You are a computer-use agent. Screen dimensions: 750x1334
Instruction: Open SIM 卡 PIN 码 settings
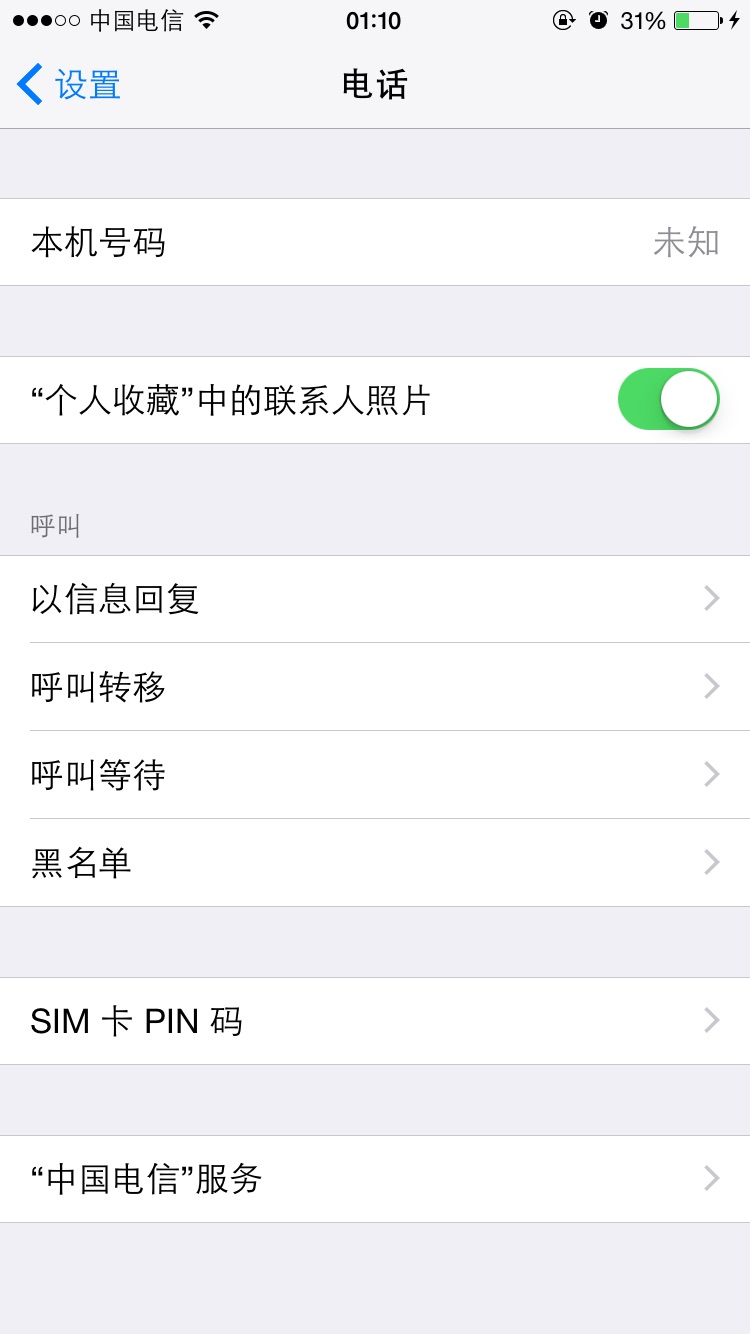point(375,1021)
